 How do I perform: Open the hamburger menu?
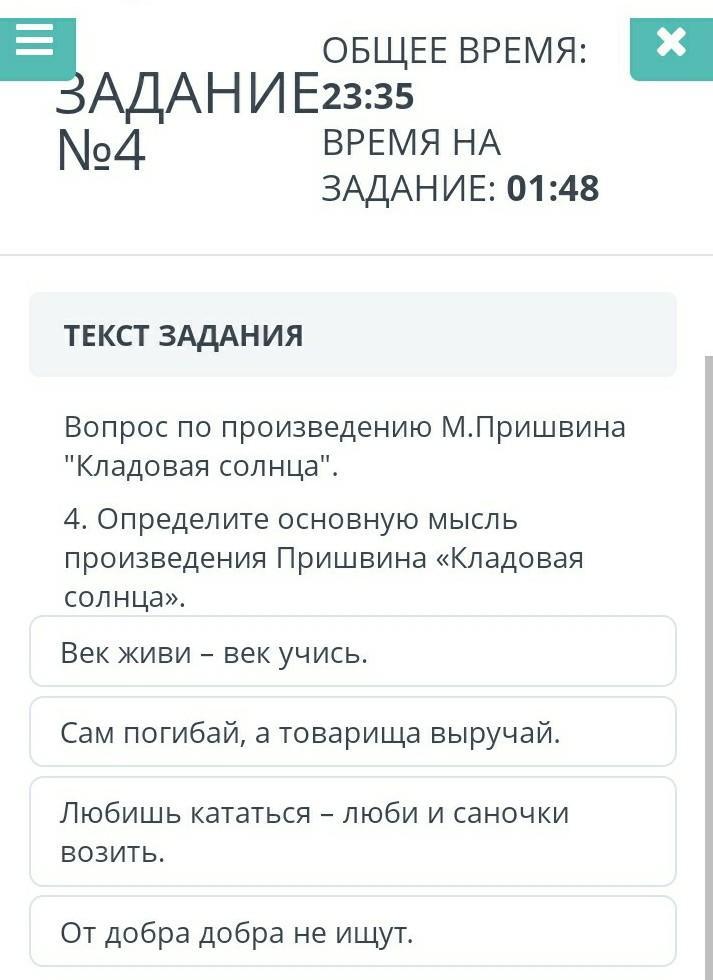(x=36, y=49)
